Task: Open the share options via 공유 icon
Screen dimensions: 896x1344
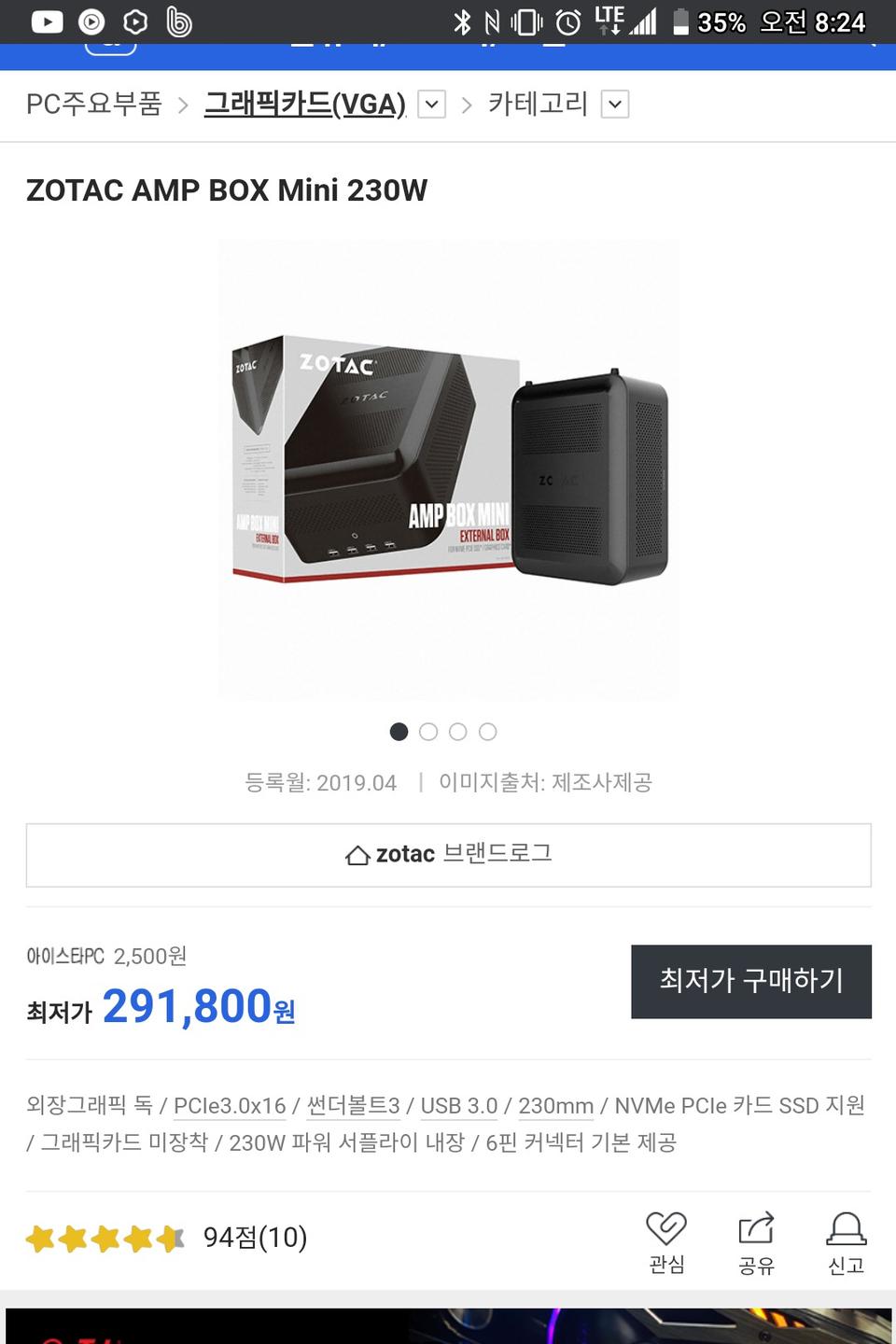Action: pyautogui.click(x=756, y=1241)
